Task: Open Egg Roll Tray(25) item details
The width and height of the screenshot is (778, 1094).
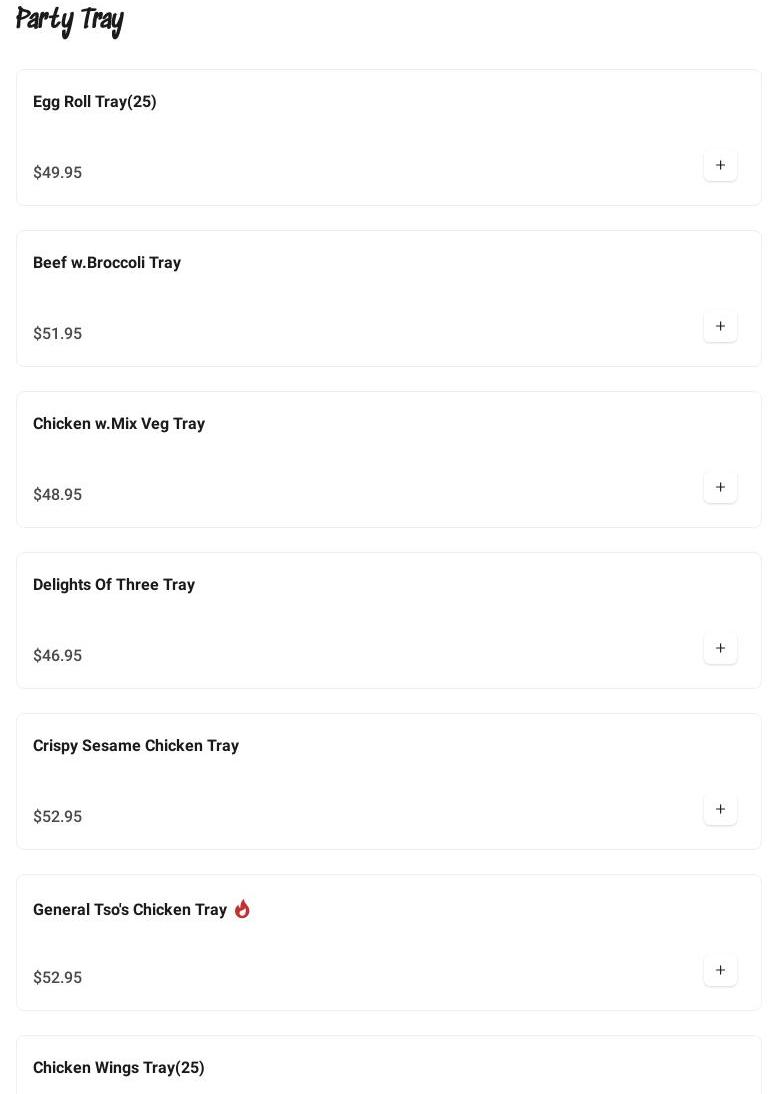Action: [x=95, y=102]
